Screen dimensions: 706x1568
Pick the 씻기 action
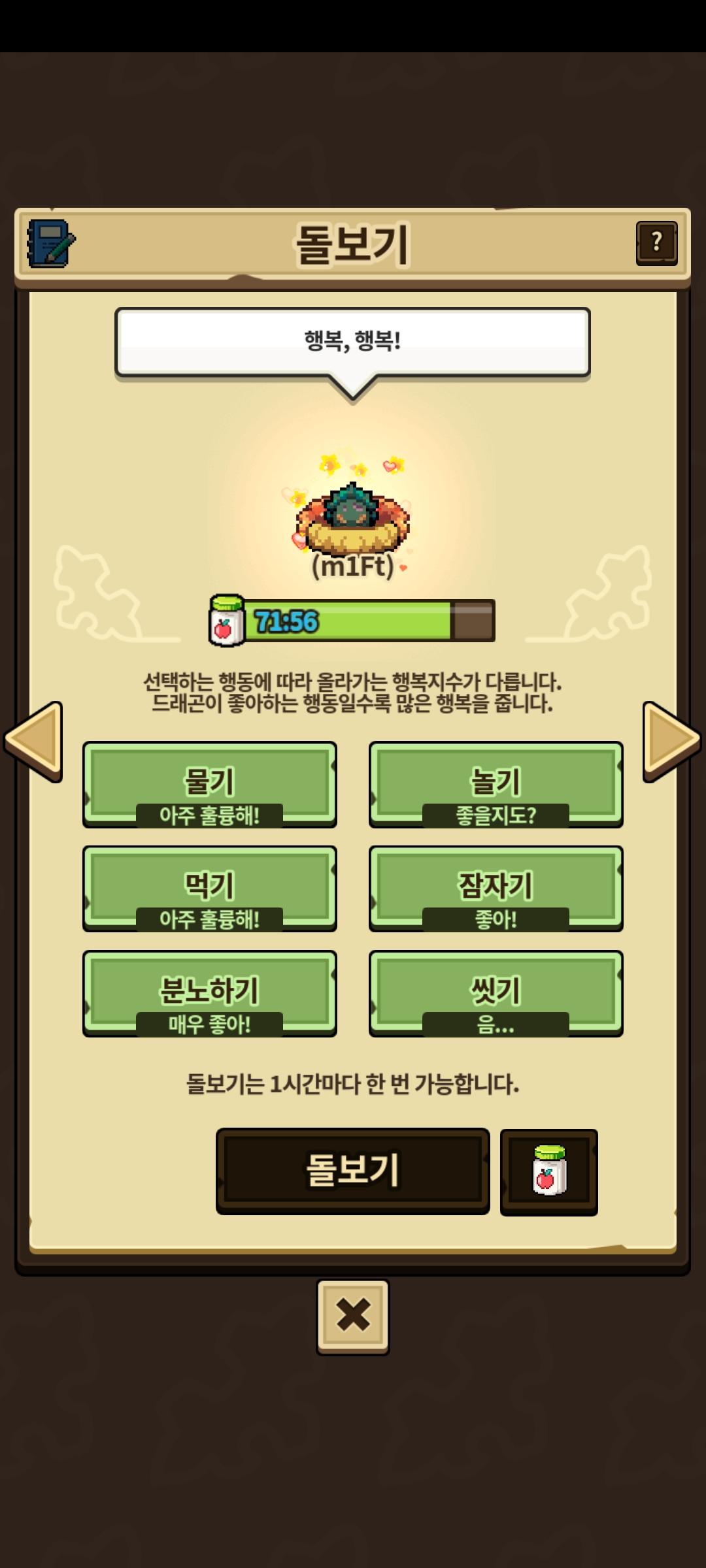coord(496,993)
